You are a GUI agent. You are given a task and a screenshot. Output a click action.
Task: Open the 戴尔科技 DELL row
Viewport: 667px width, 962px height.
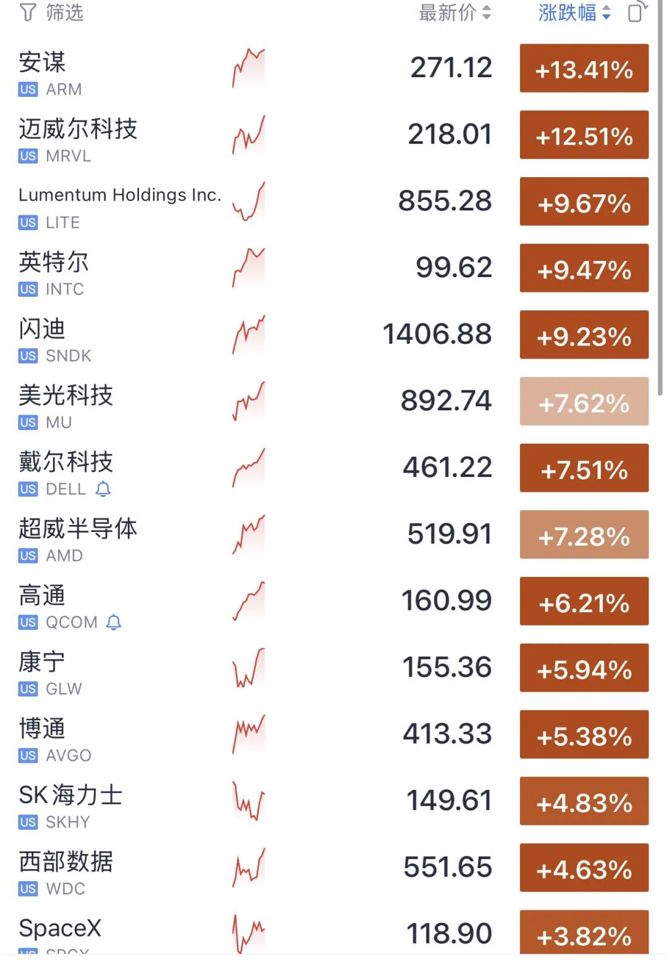333,468
